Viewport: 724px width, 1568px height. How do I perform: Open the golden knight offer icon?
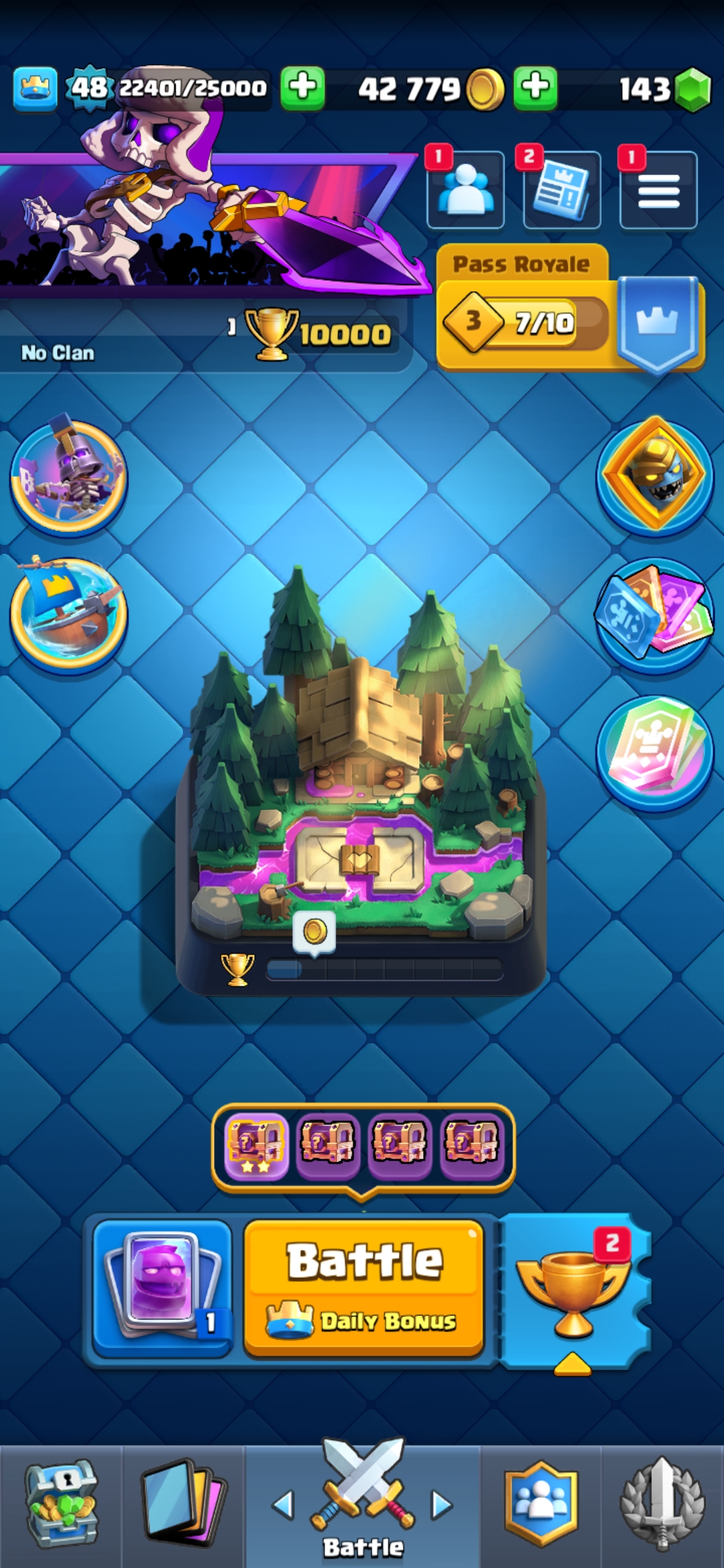[654, 474]
